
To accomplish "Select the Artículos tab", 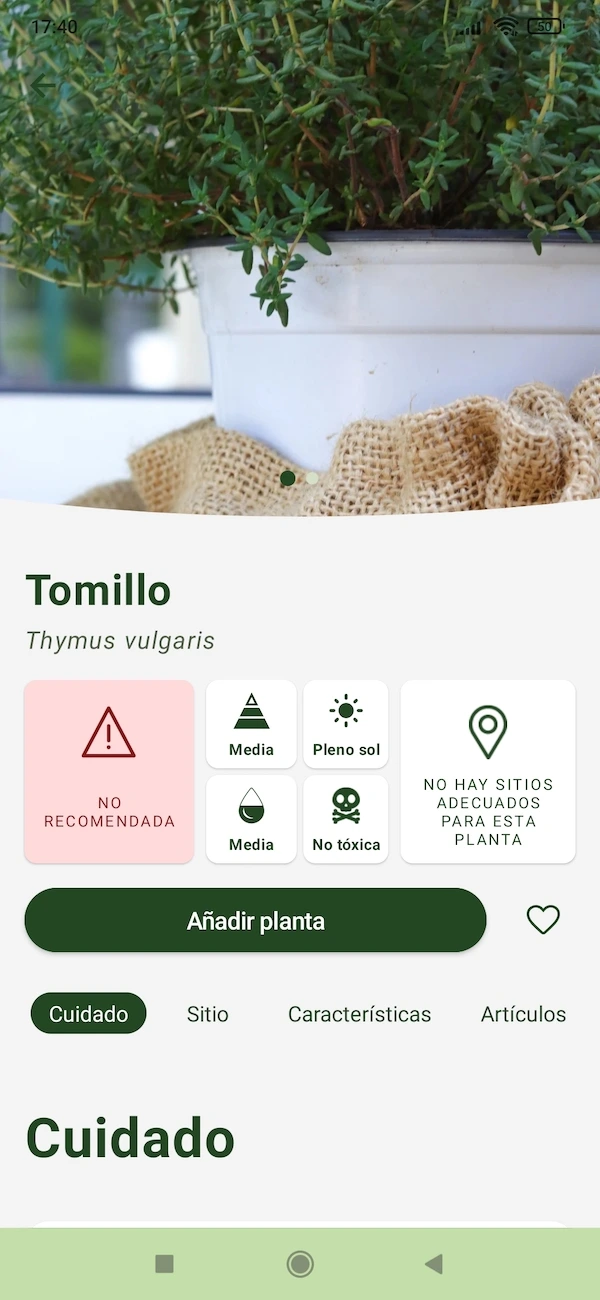I will (x=523, y=1014).
